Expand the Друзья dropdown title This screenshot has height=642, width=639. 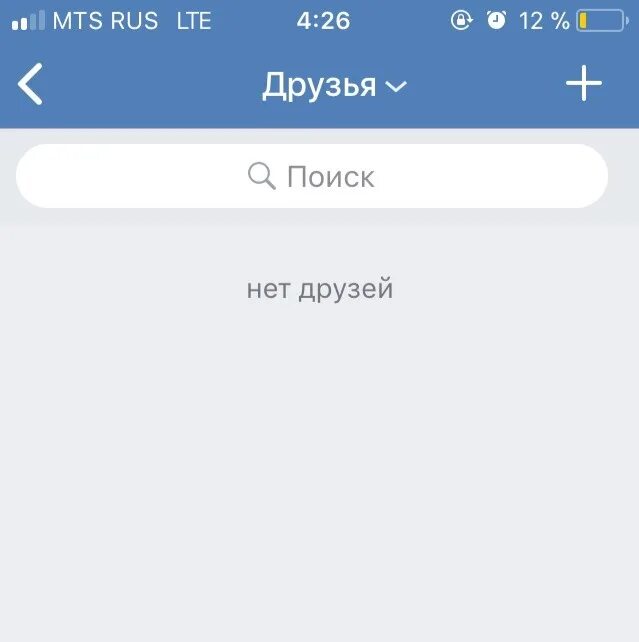(x=333, y=85)
